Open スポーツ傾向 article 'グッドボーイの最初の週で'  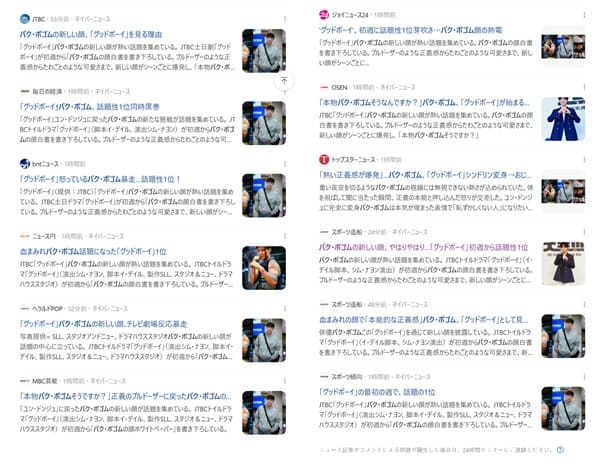(x=395, y=391)
